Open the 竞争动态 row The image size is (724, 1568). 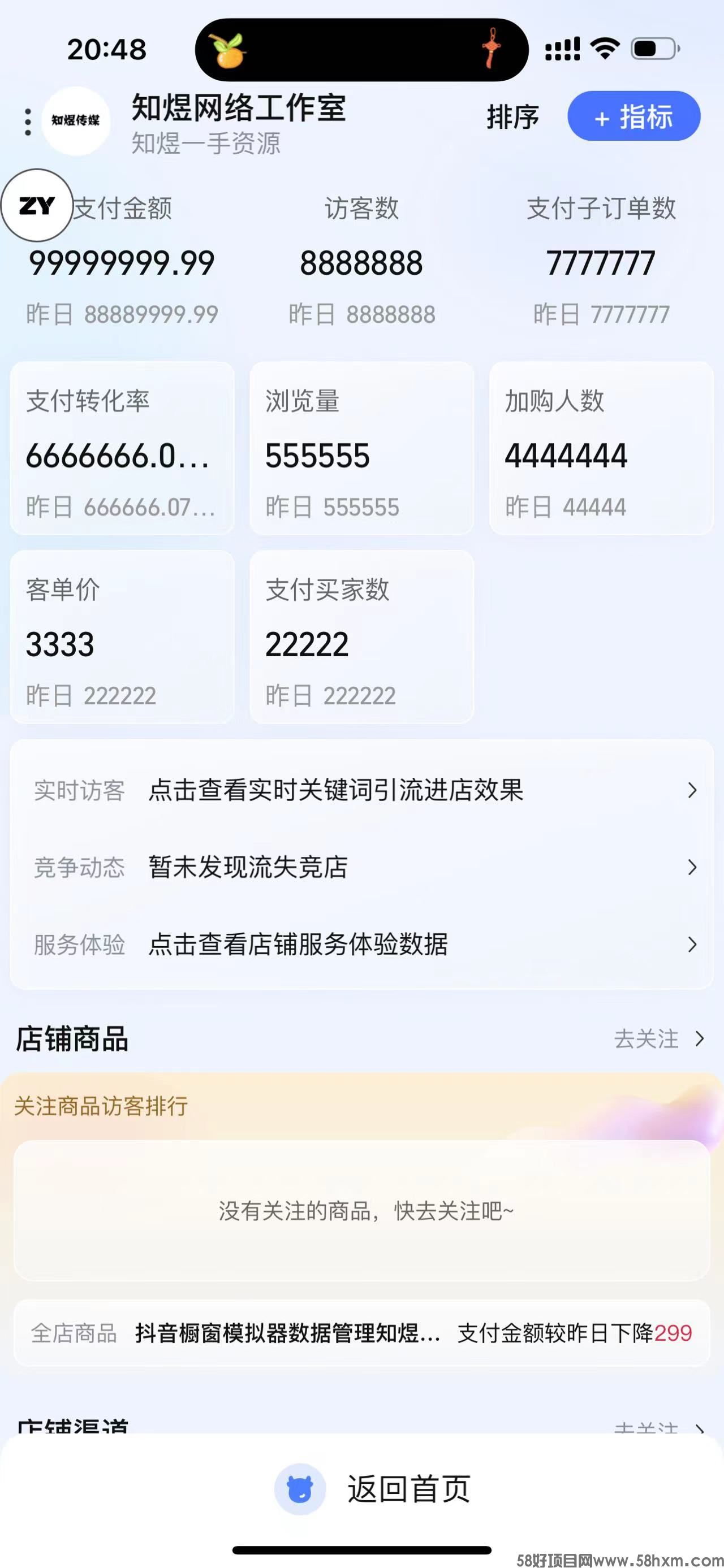[x=361, y=868]
